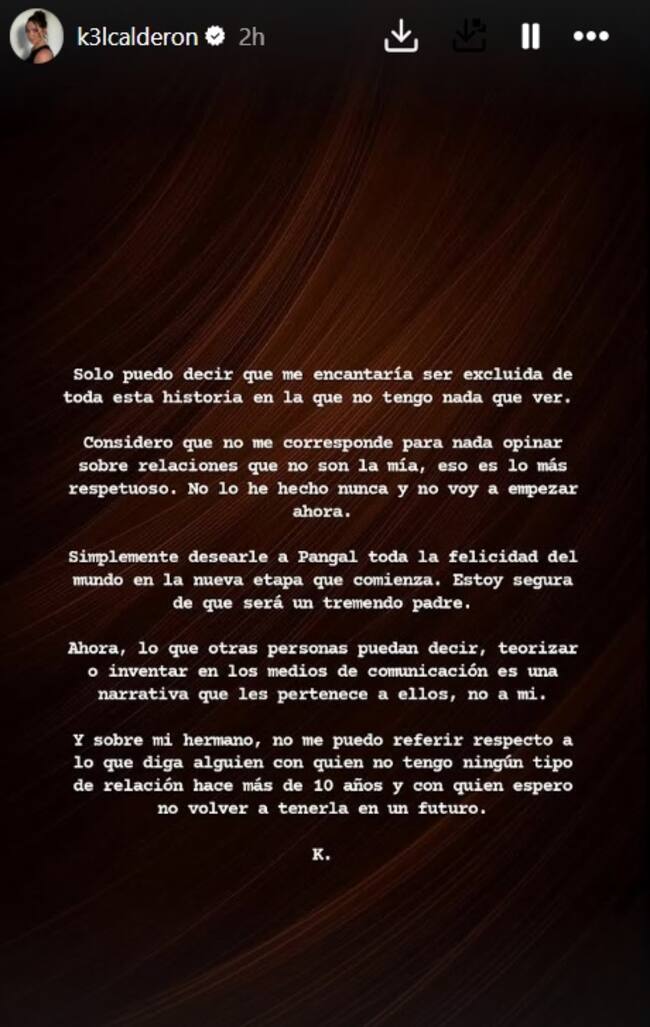The height and width of the screenshot is (1027, 650).
Task: Pause the story playback
Action: (530, 37)
